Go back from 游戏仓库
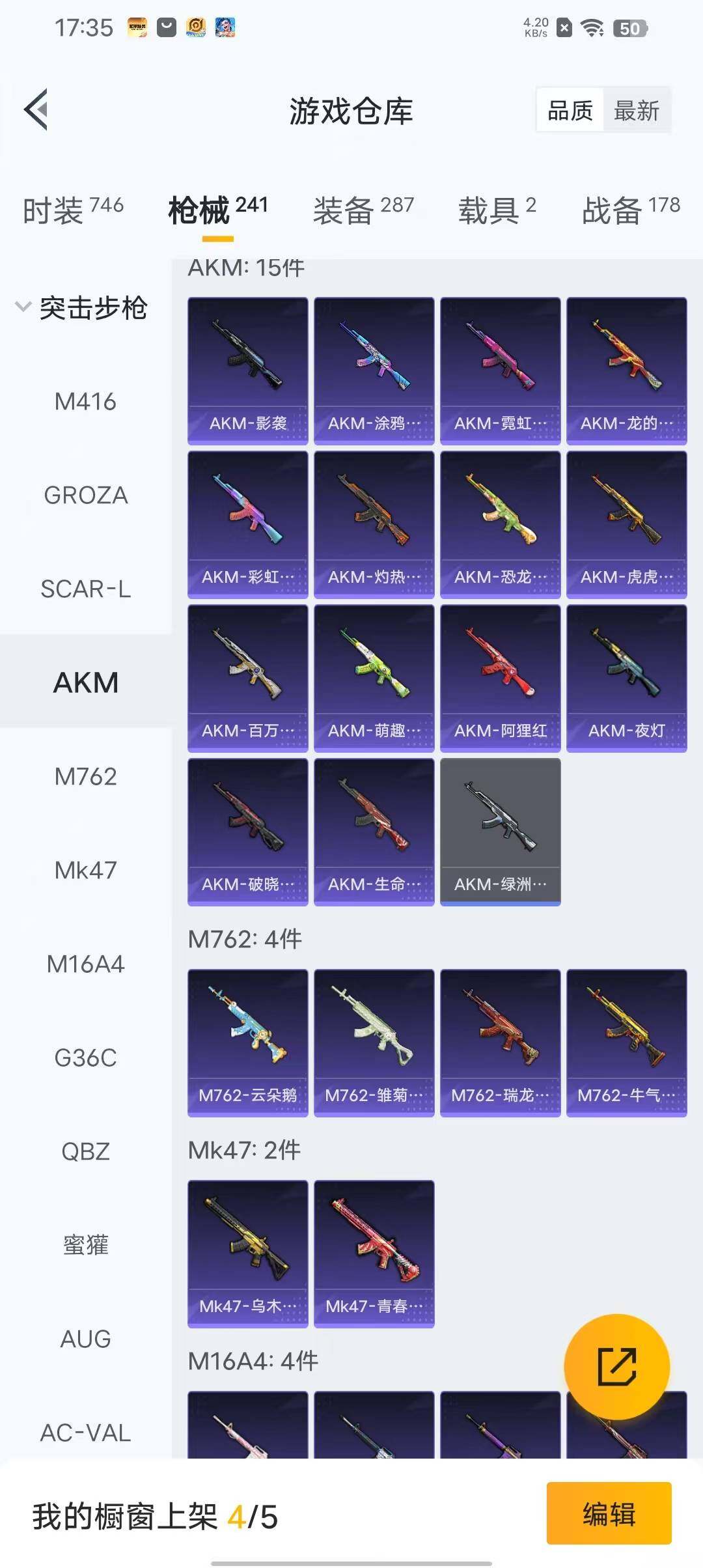 (36, 109)
